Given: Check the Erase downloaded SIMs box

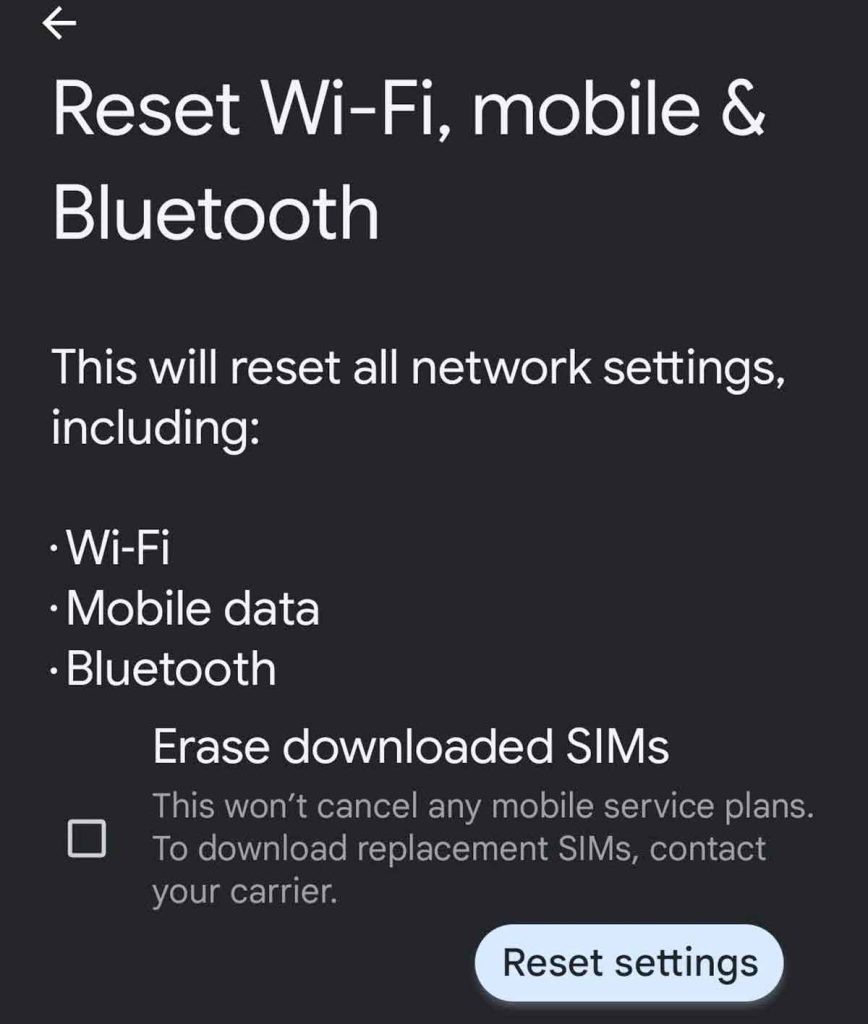Looking at the screenshot, I should point(87,838).
